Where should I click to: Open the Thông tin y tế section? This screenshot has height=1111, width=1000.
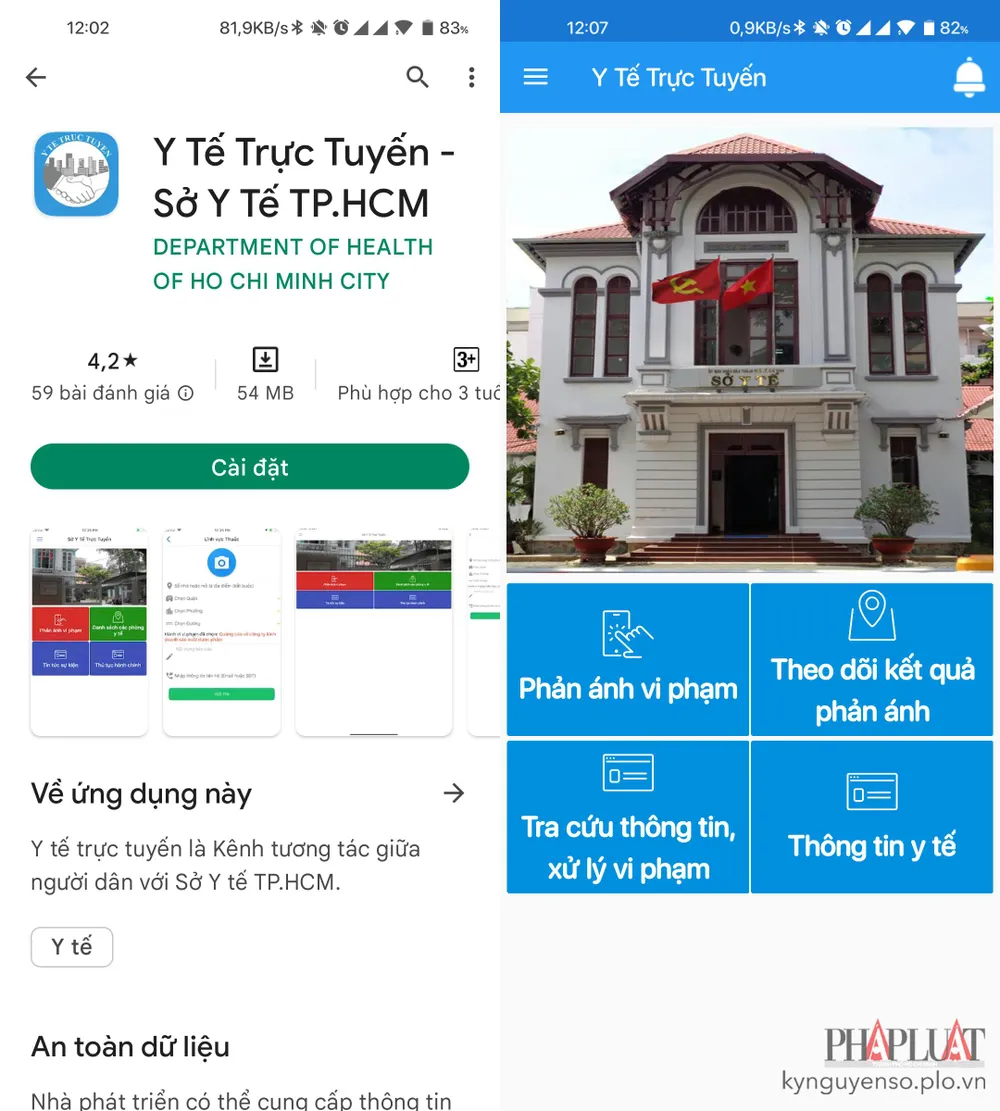pyautogui.click(x=871, y=817)
